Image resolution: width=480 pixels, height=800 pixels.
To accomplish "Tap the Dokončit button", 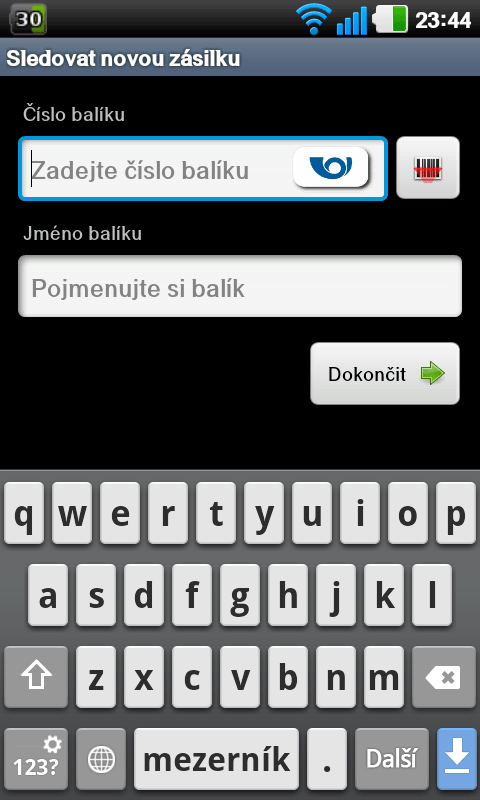I will 385,373.
